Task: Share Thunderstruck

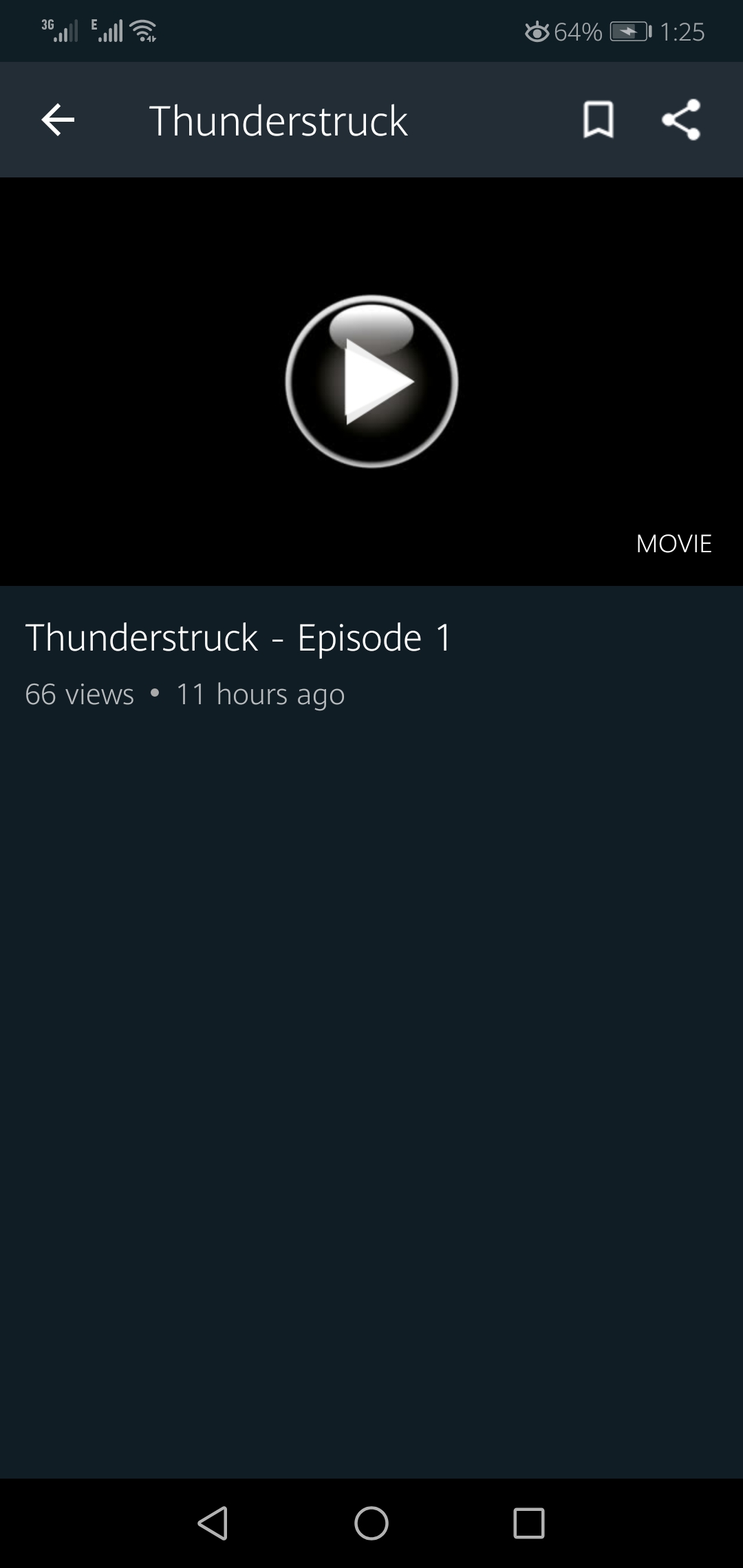Action: [681, 120]
